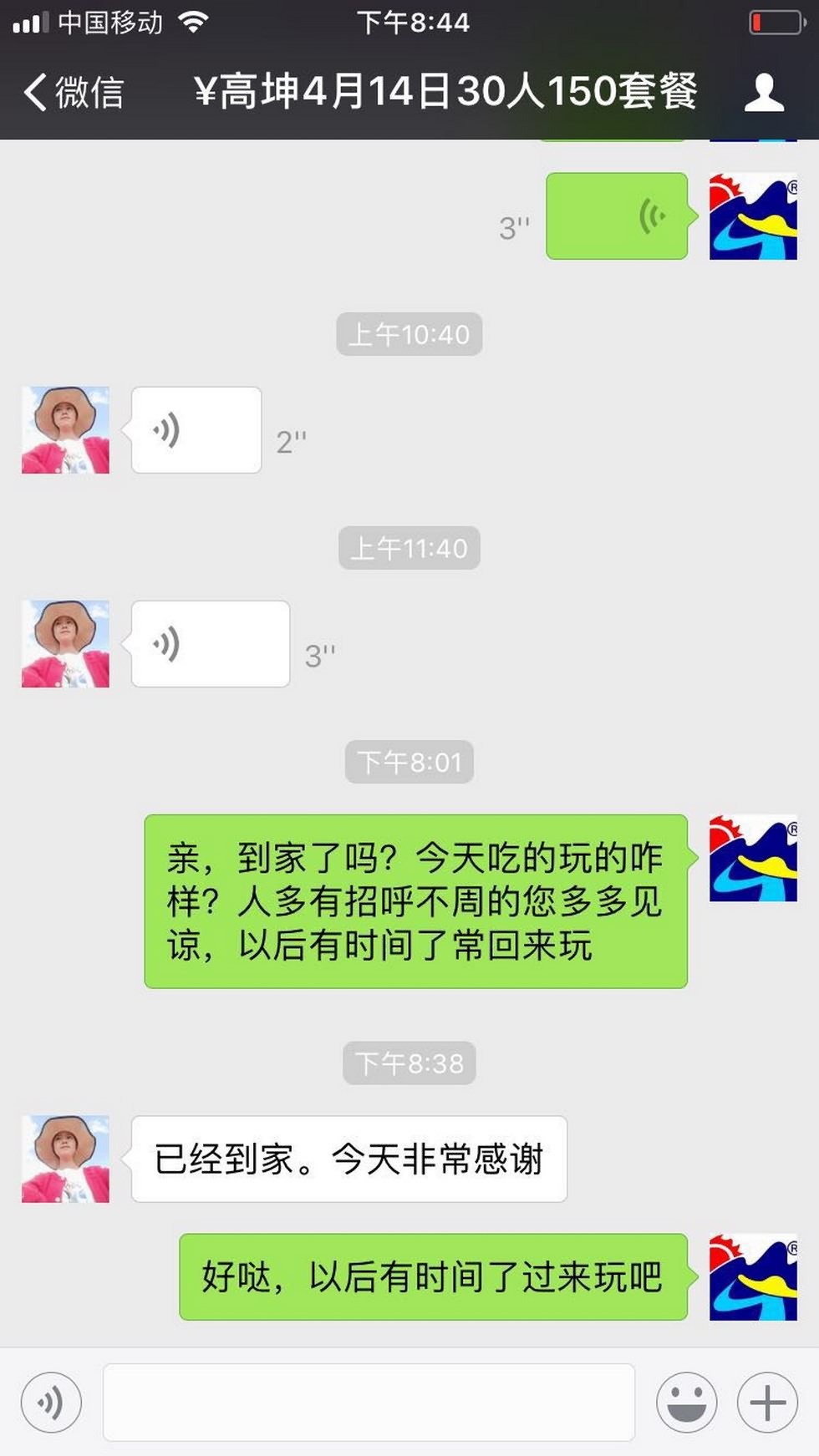This screenshot has height=1456, width=819.
Task: Open the chat info profile icon
Action: [764, 92]
